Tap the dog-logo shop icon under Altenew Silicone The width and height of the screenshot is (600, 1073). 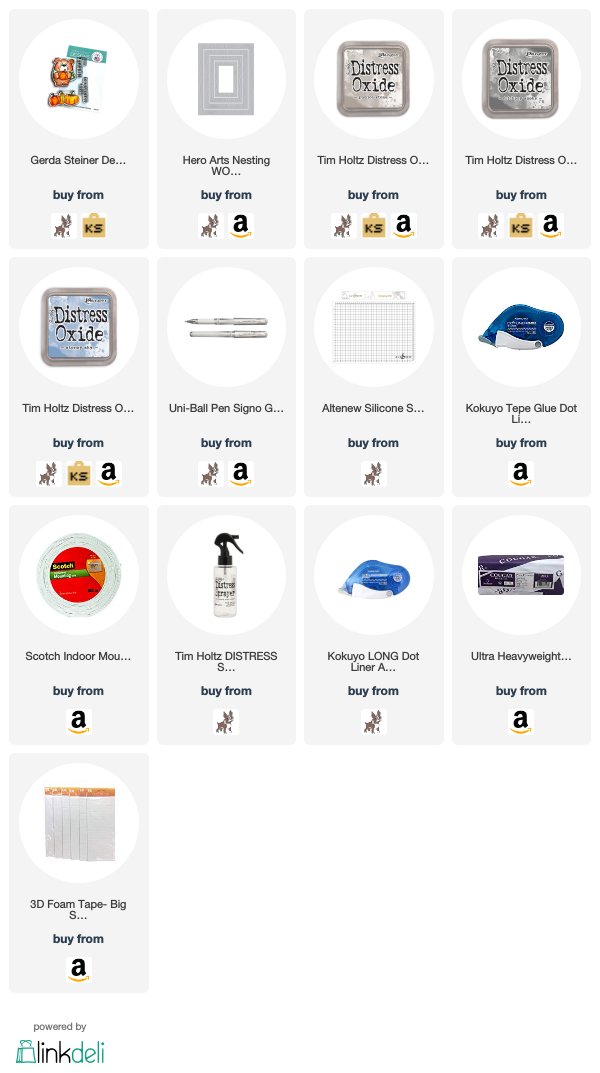[373, 474]
